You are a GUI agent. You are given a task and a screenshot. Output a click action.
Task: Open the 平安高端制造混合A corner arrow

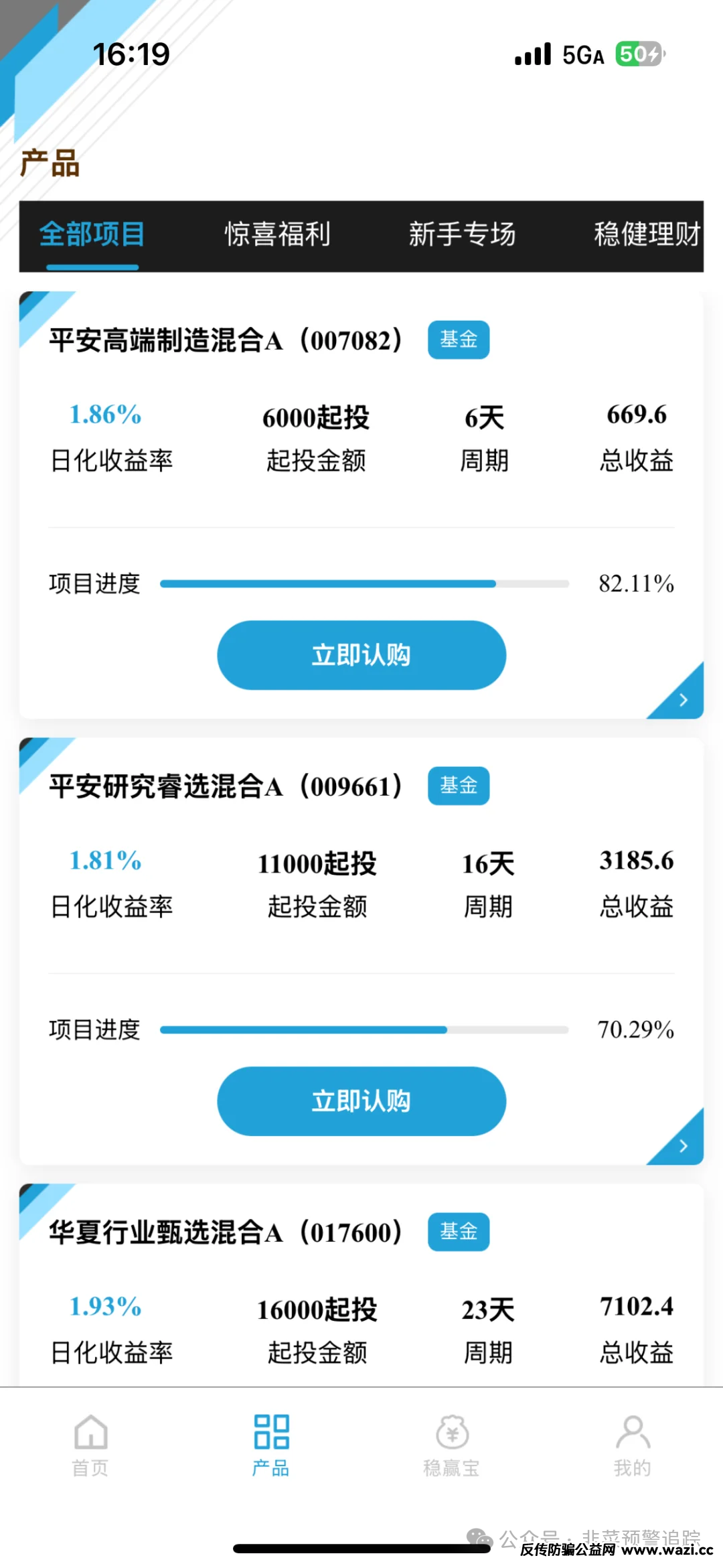[682, 699]
